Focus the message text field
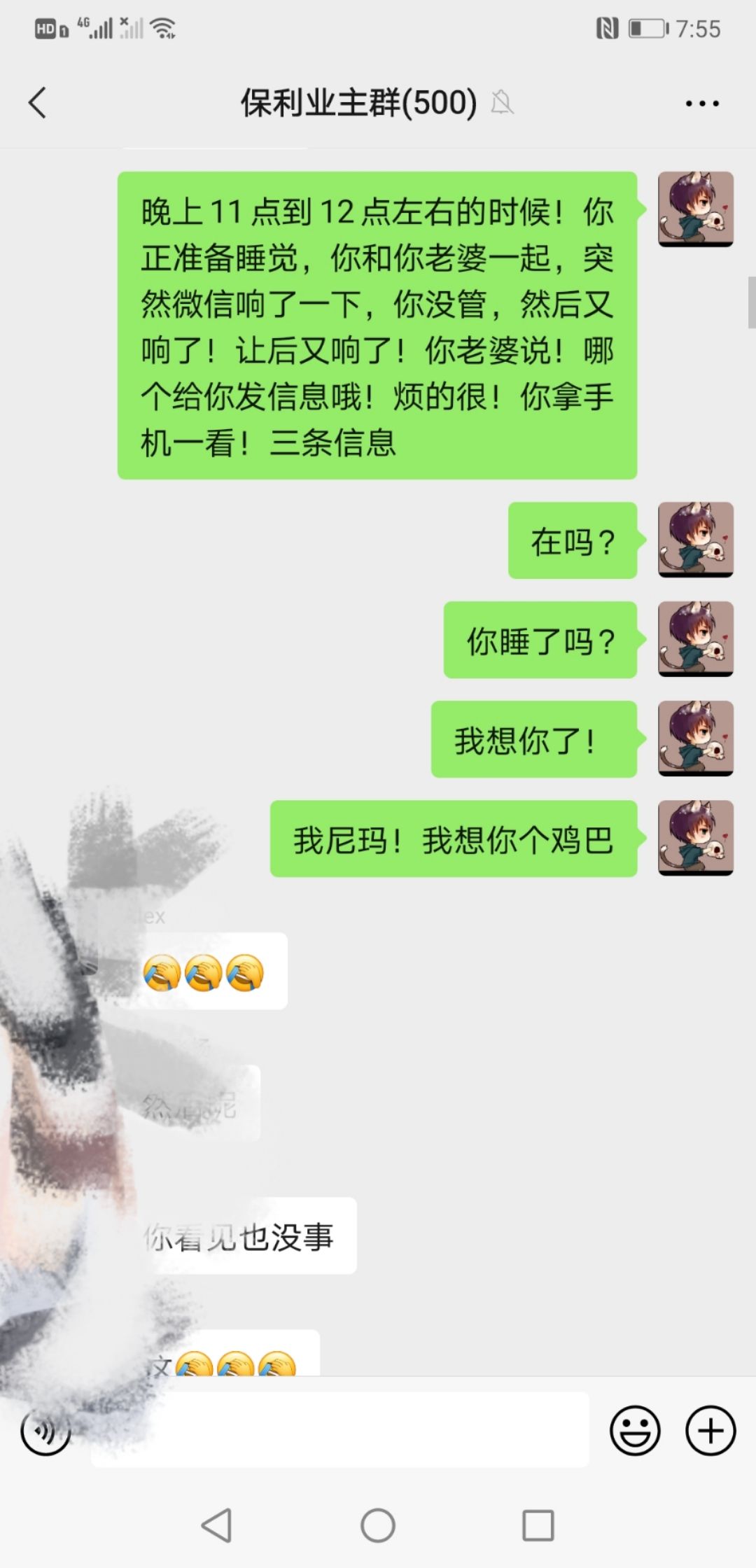 click(340, 1429)
